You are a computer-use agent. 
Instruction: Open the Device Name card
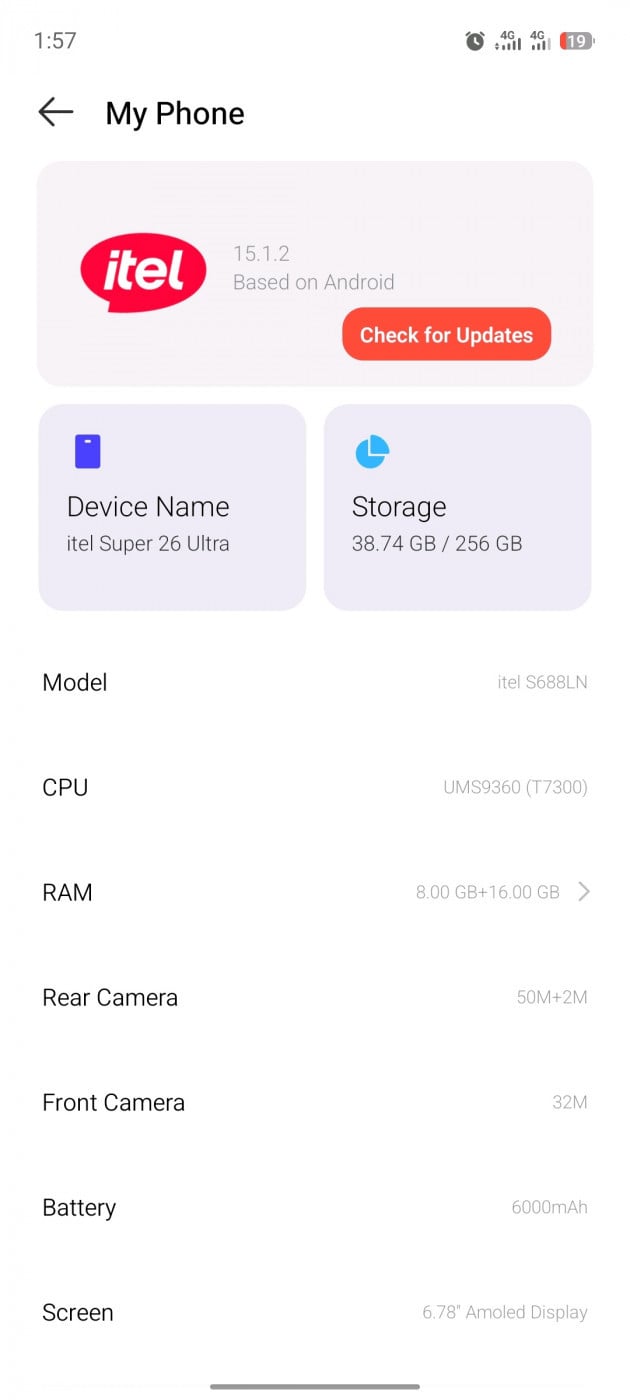172,507
